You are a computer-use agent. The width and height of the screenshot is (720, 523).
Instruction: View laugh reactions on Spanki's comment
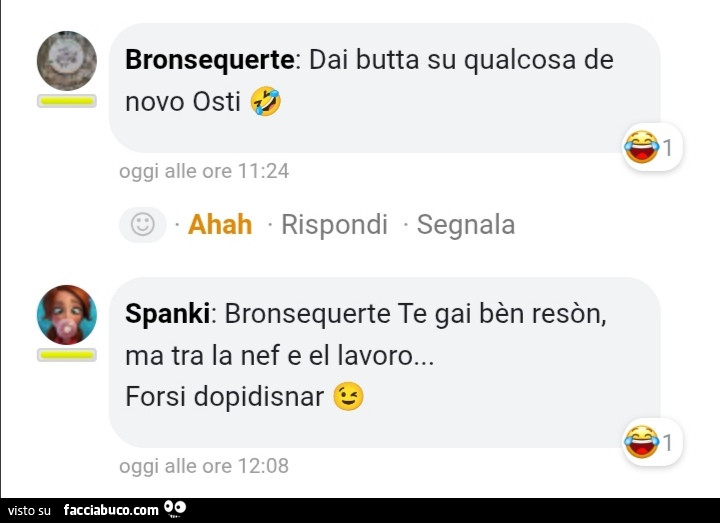(x=650, y=441)
